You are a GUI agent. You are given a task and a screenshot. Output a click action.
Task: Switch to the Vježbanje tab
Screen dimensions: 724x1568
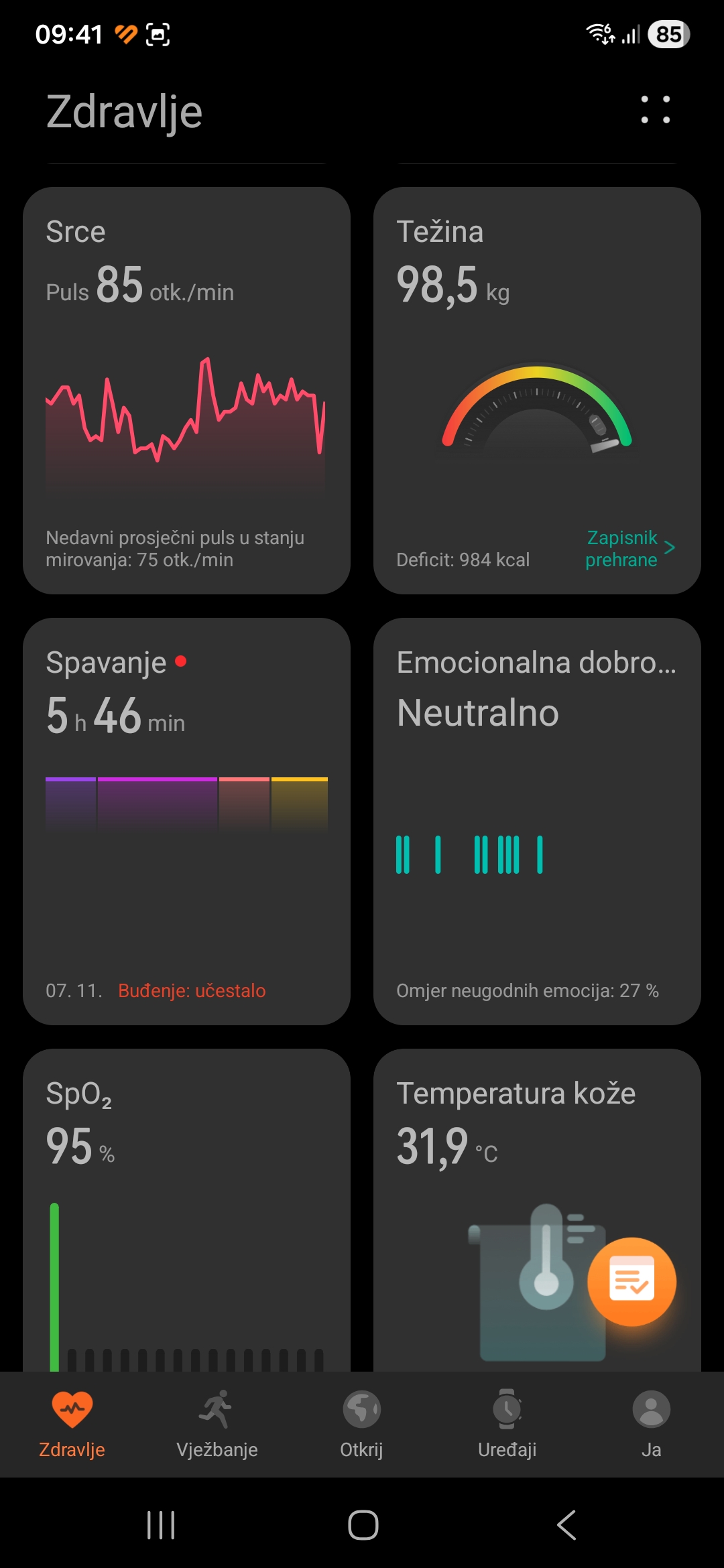(x=217, y=1423)
